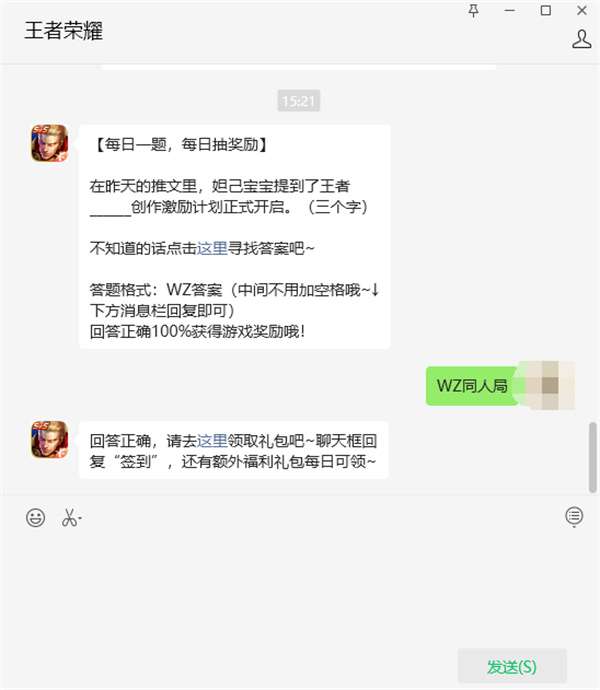600x690 pixels.
Task: Select the screenshot scissors tool
Action: (70, 517)
